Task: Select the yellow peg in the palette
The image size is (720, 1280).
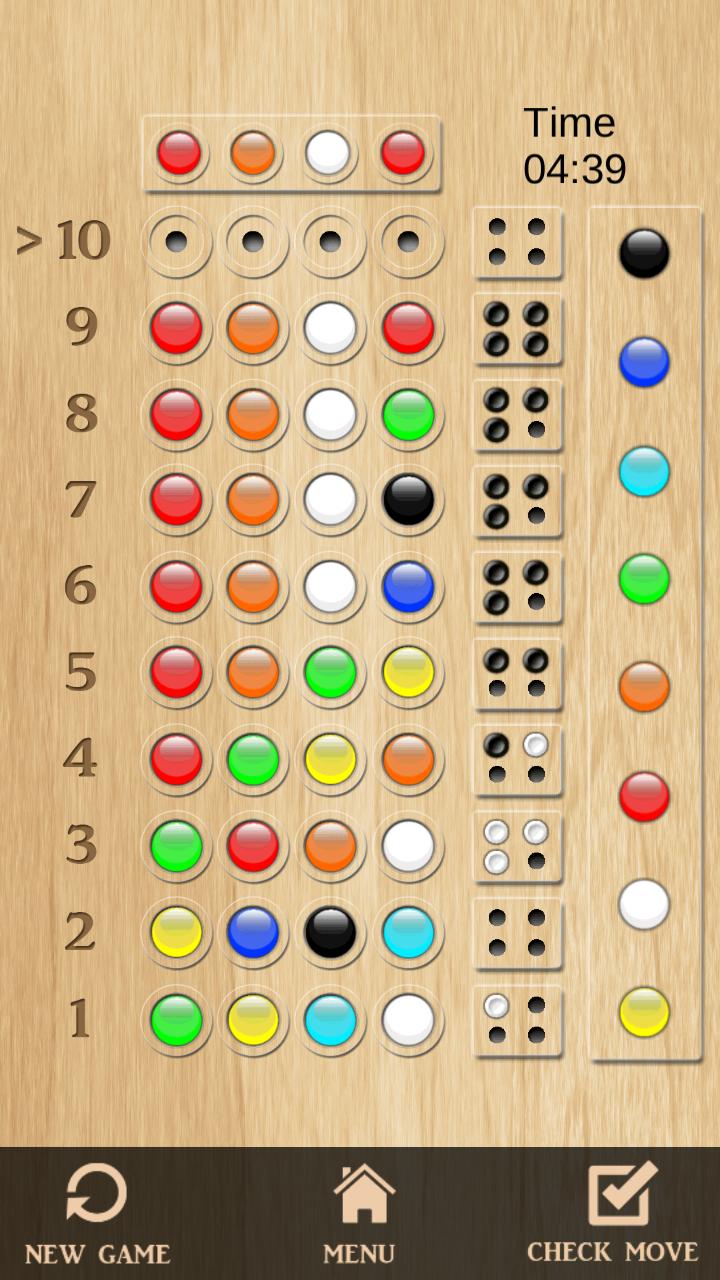Action: click(644, 1012)
